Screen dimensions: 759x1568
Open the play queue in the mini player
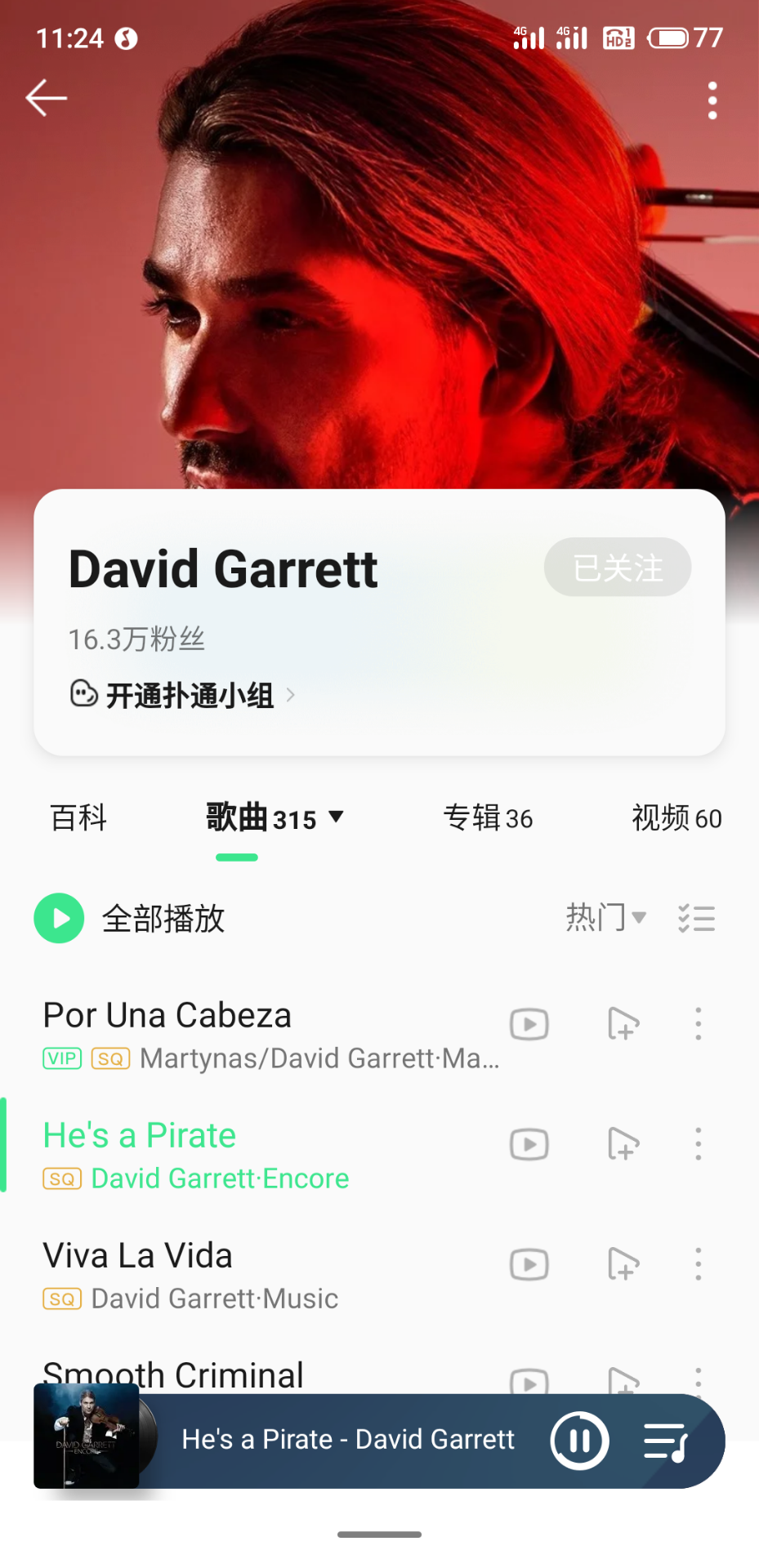(665, 1441)
